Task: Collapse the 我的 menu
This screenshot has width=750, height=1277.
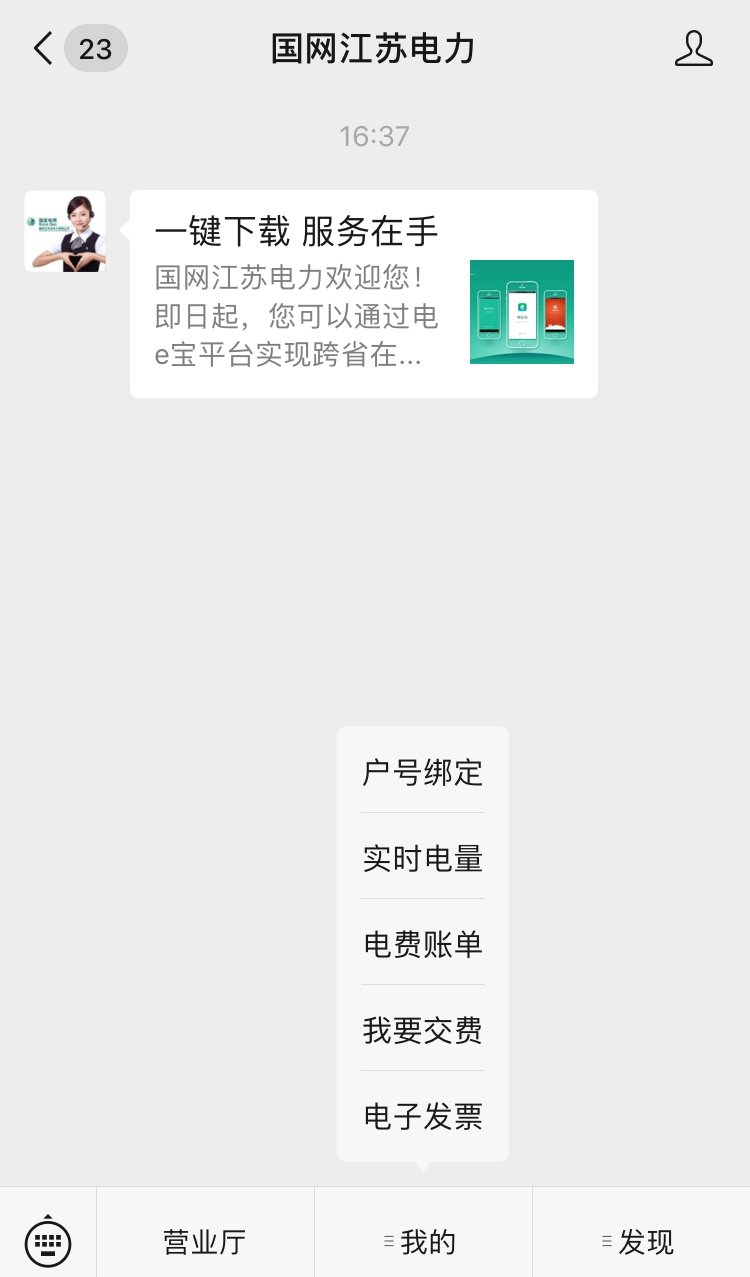Action: [423, 1242]
